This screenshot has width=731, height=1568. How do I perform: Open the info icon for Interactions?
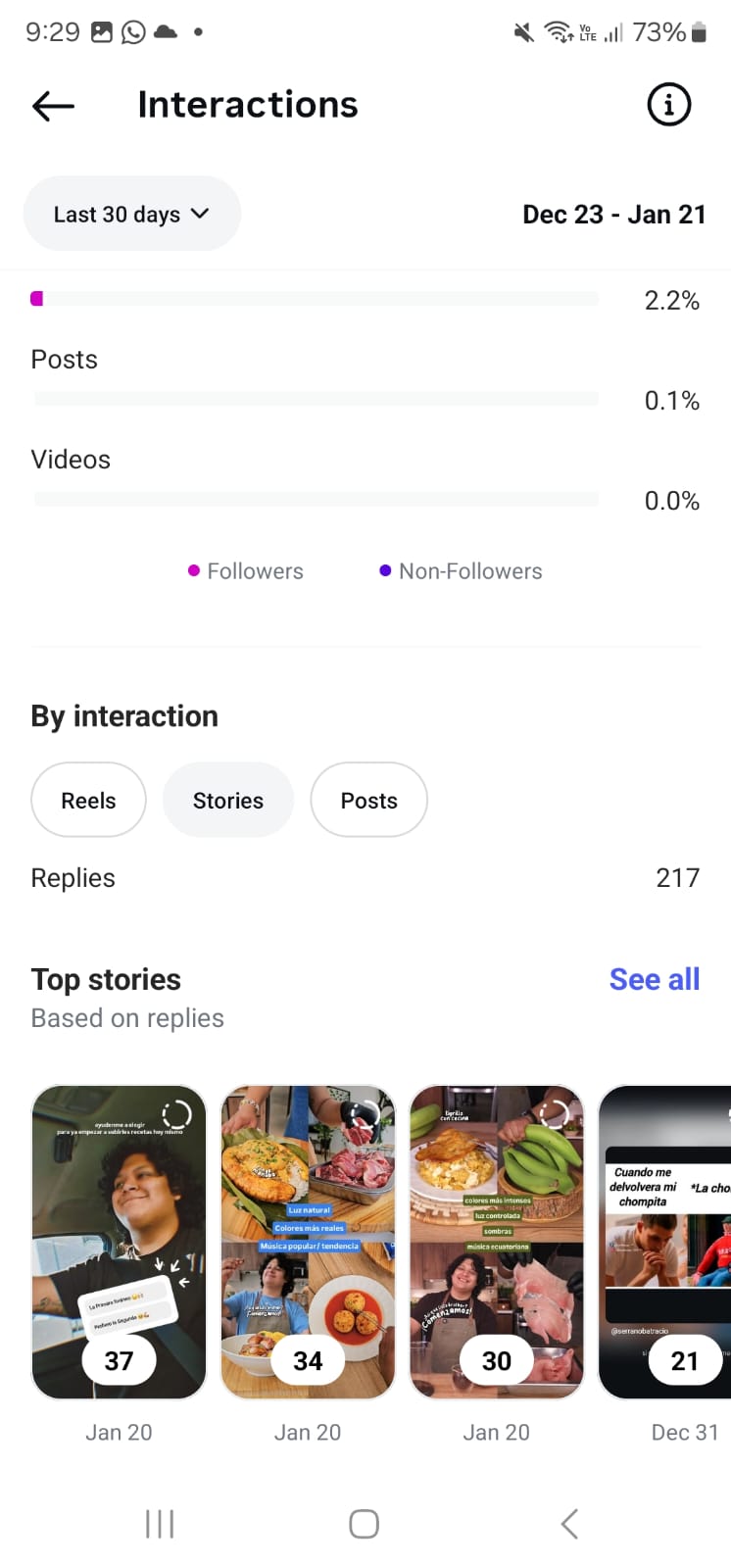tap(669, 105)
